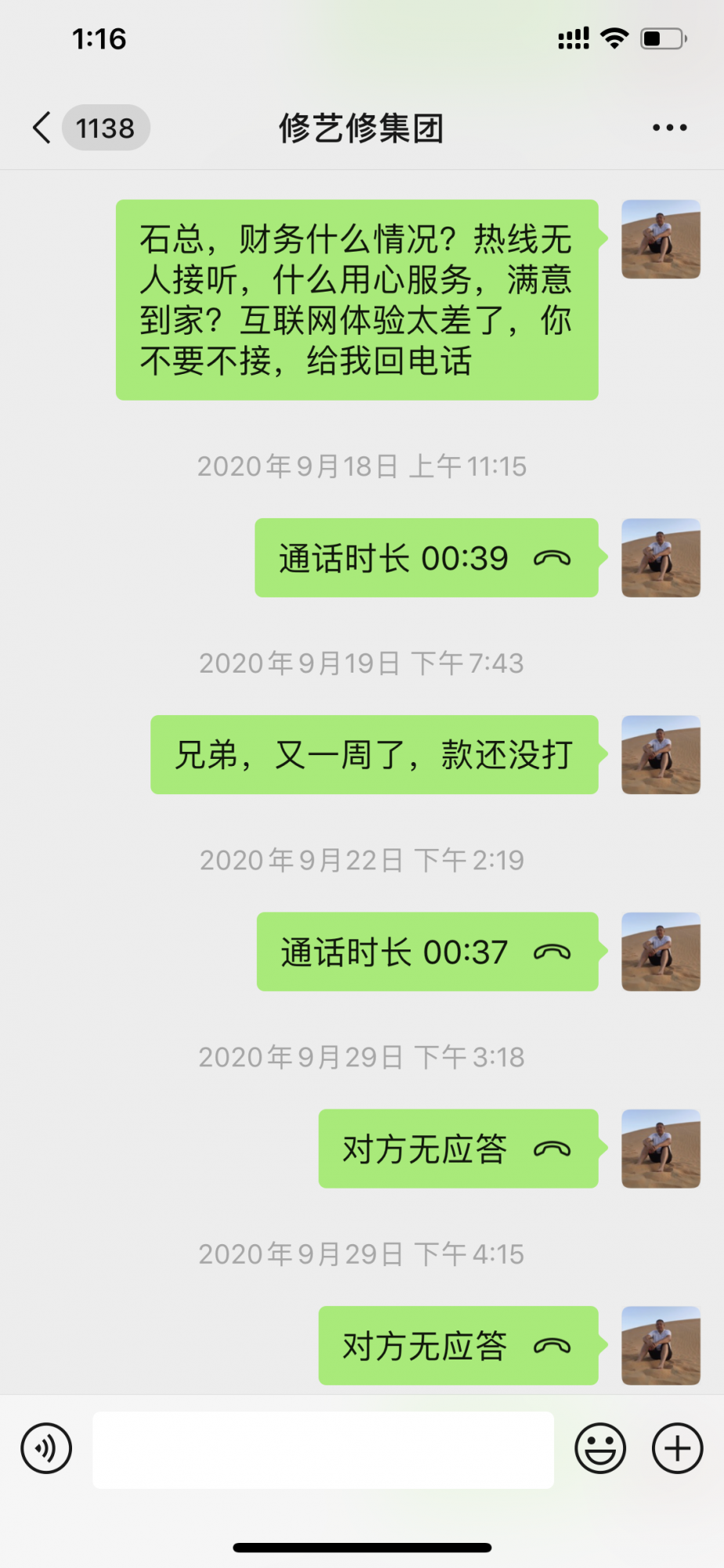Redial the 00:39 call record

(426, 558)
